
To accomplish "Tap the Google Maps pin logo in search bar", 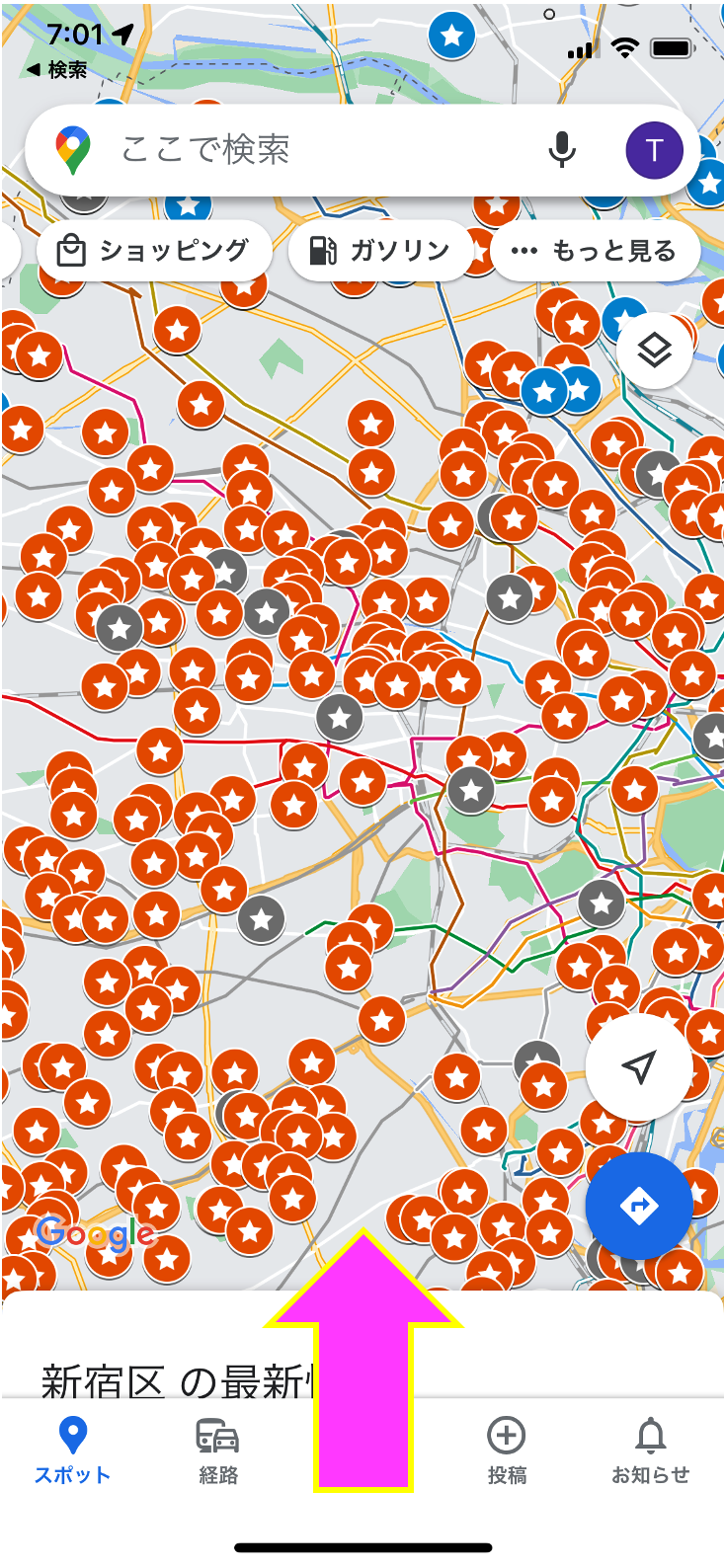I will (x=68, y=149).
